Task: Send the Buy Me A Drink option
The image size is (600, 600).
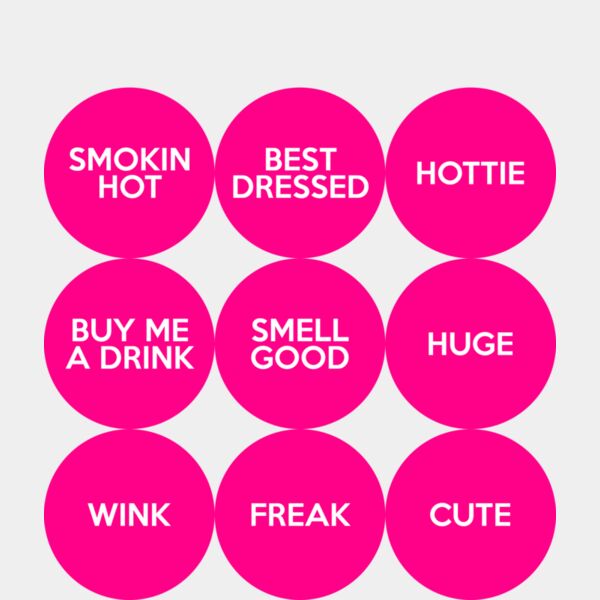Action: pos(129,344)
